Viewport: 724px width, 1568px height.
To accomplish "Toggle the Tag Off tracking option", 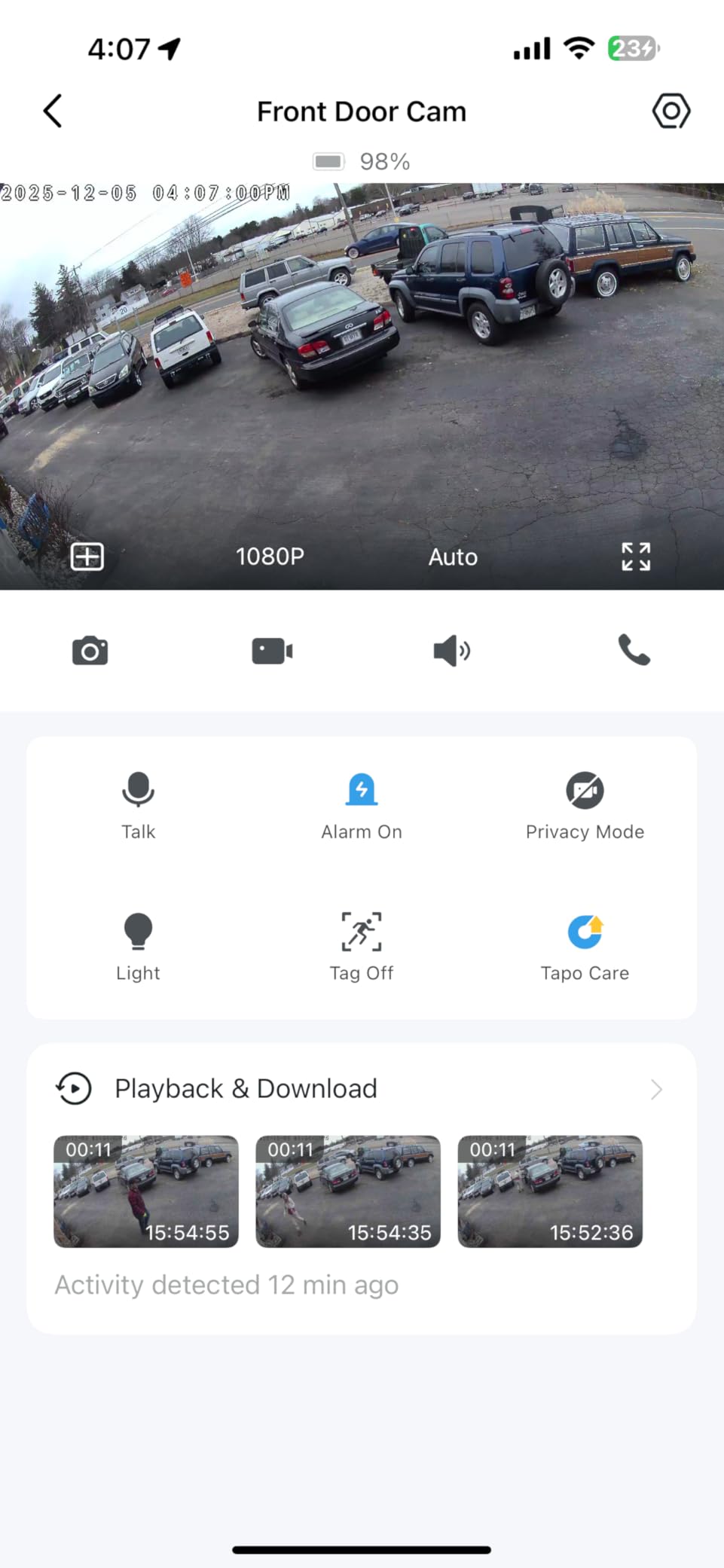I will 362,946.
